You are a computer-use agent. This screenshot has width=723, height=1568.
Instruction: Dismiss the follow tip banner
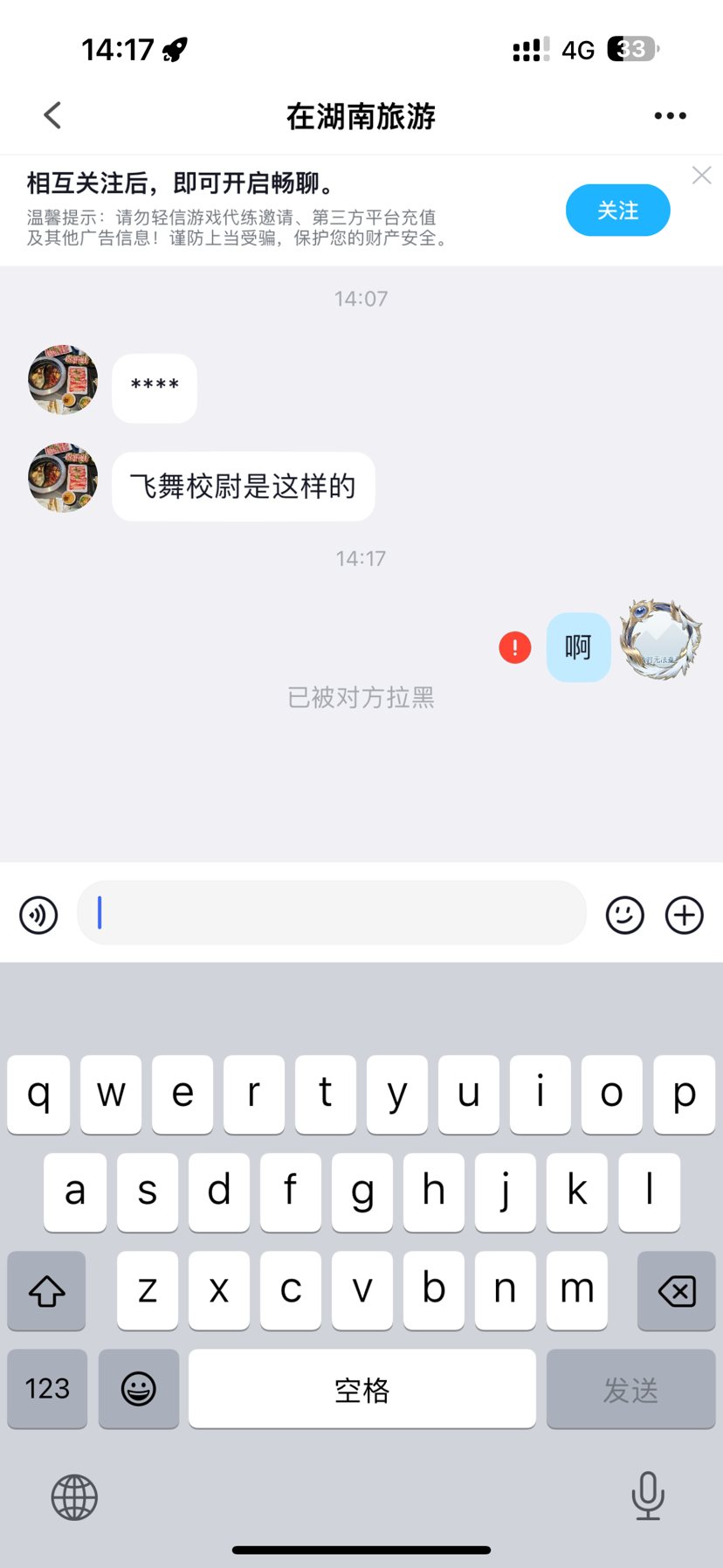tap(701, 176)
